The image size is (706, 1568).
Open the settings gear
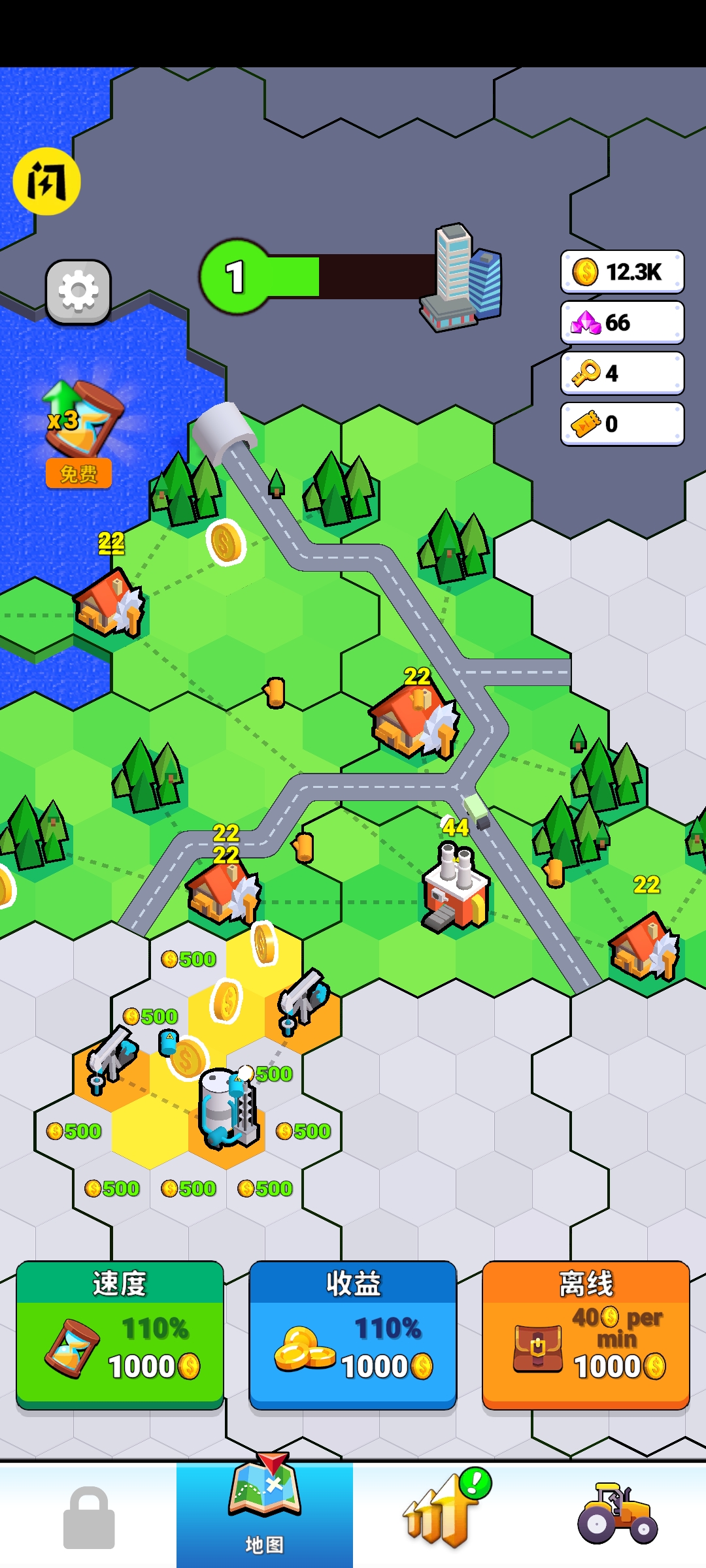click(x=78, y=291)
